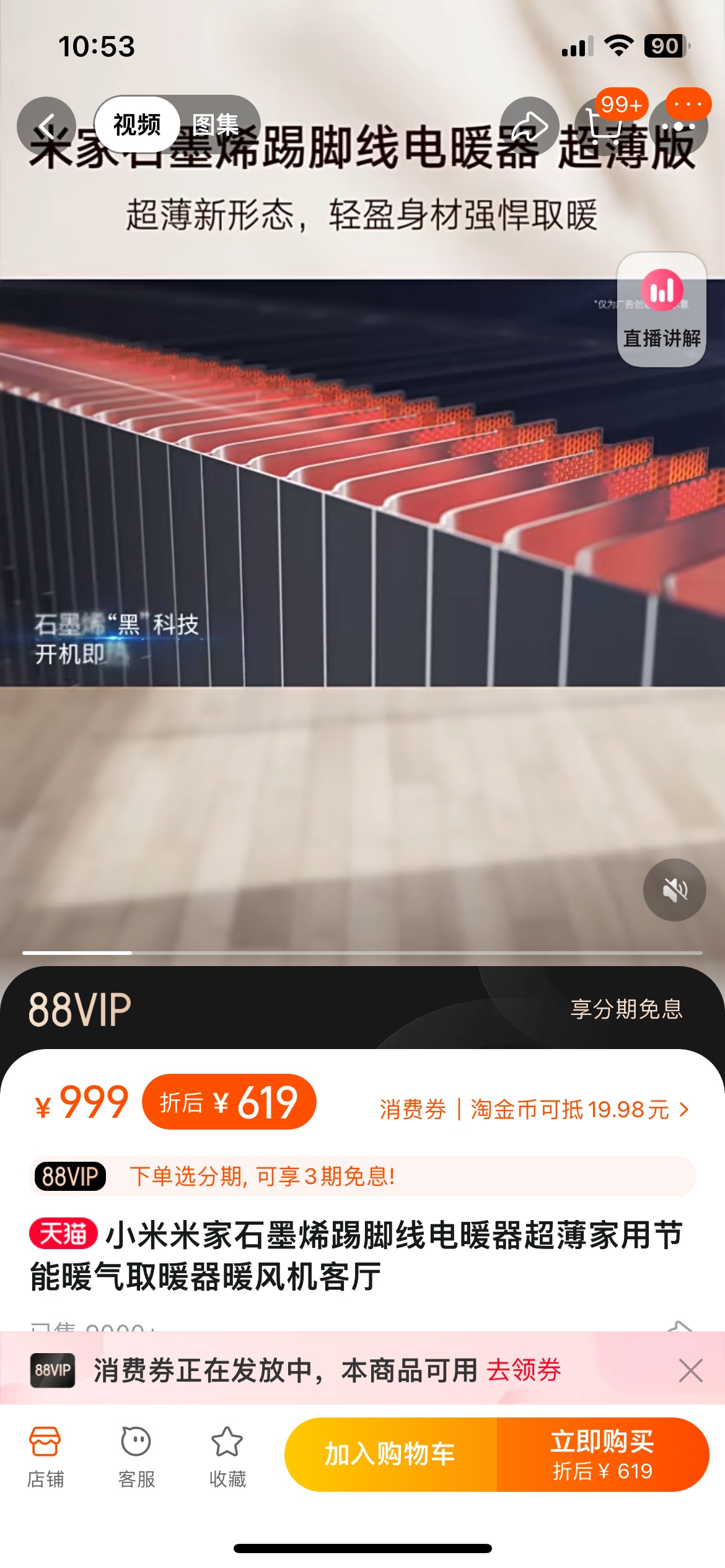
Task: Share this product
Action: click(529, 126)
